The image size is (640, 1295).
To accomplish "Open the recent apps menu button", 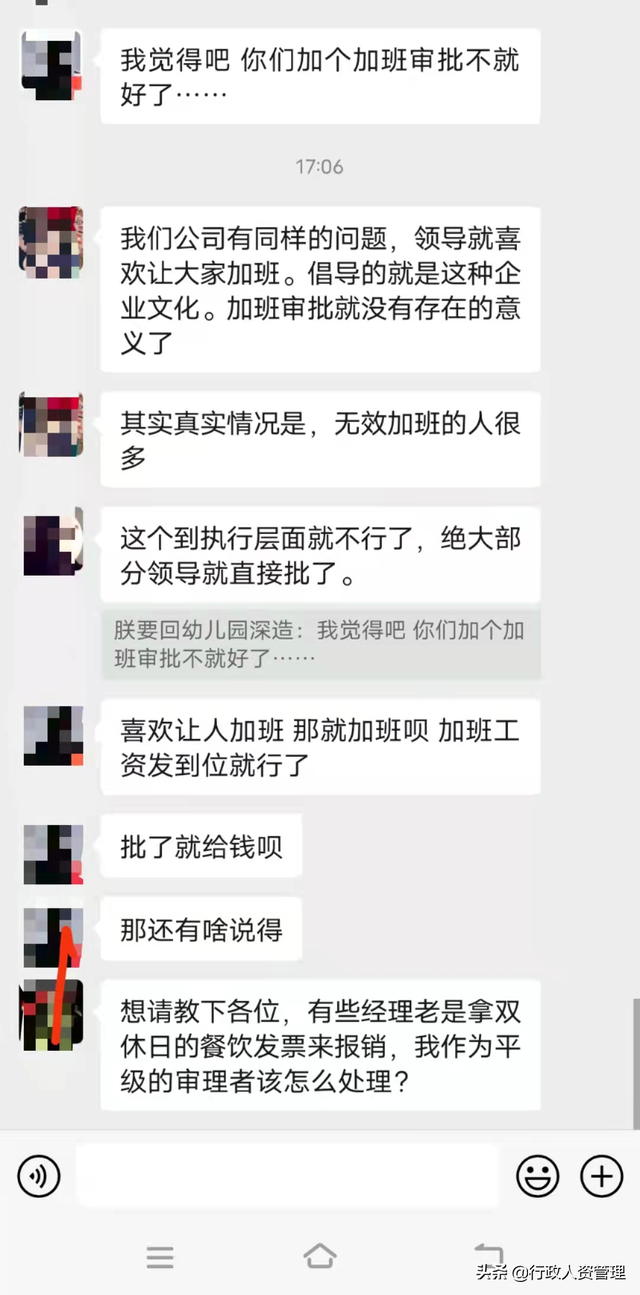I will click(x=160, y=1257).
